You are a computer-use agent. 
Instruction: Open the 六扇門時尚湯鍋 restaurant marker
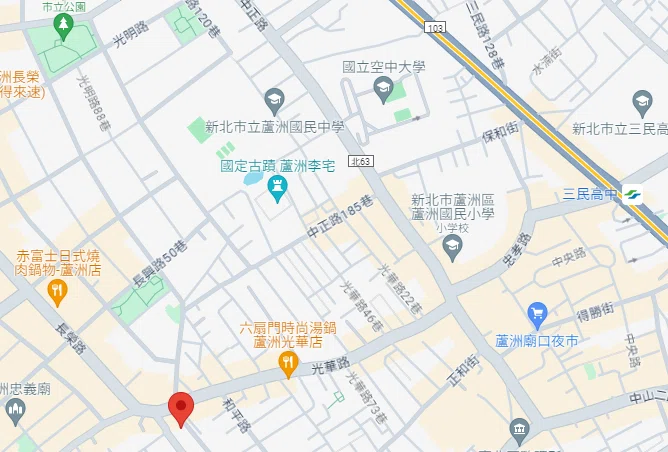click(x=288, y=365)
